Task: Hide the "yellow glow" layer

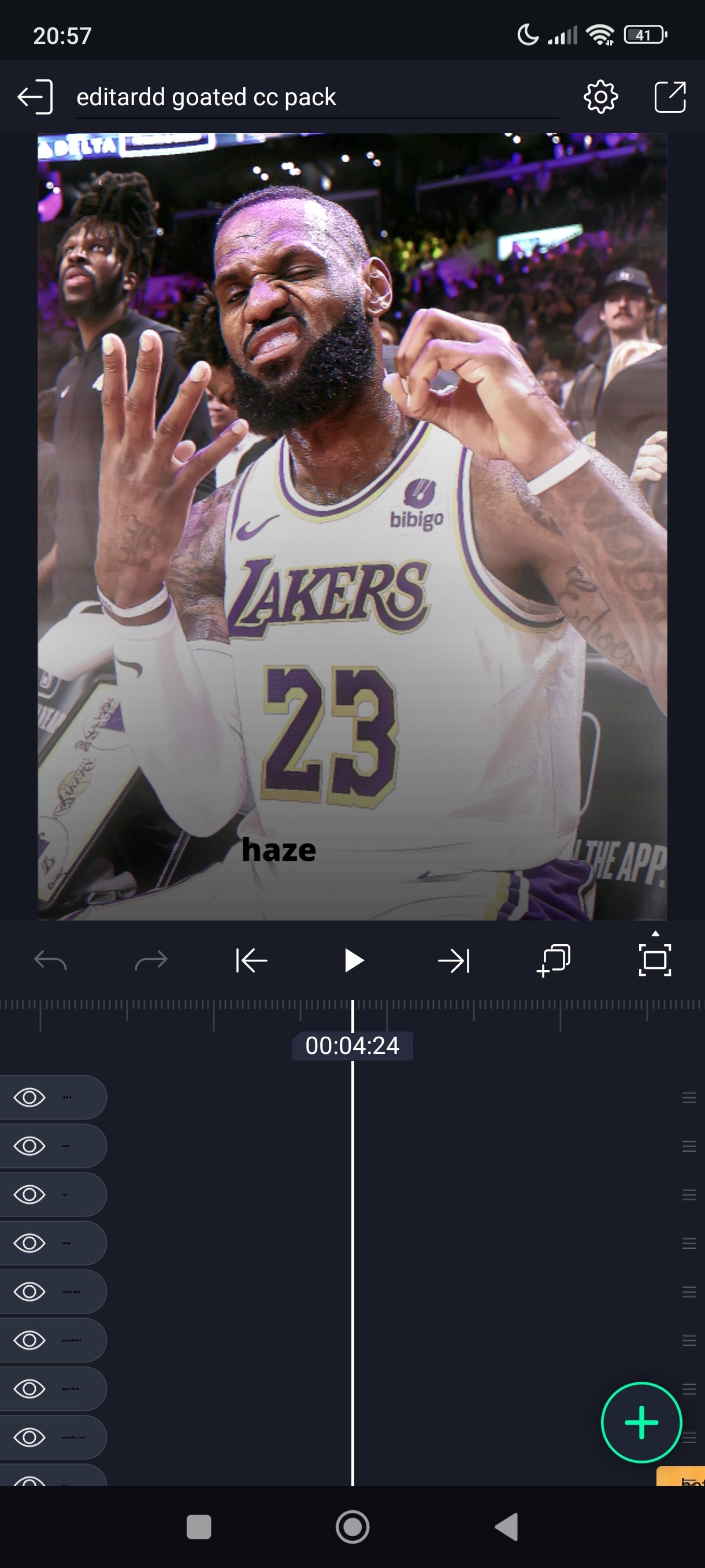Action: pyautogui.click(x=30, y=1292)
